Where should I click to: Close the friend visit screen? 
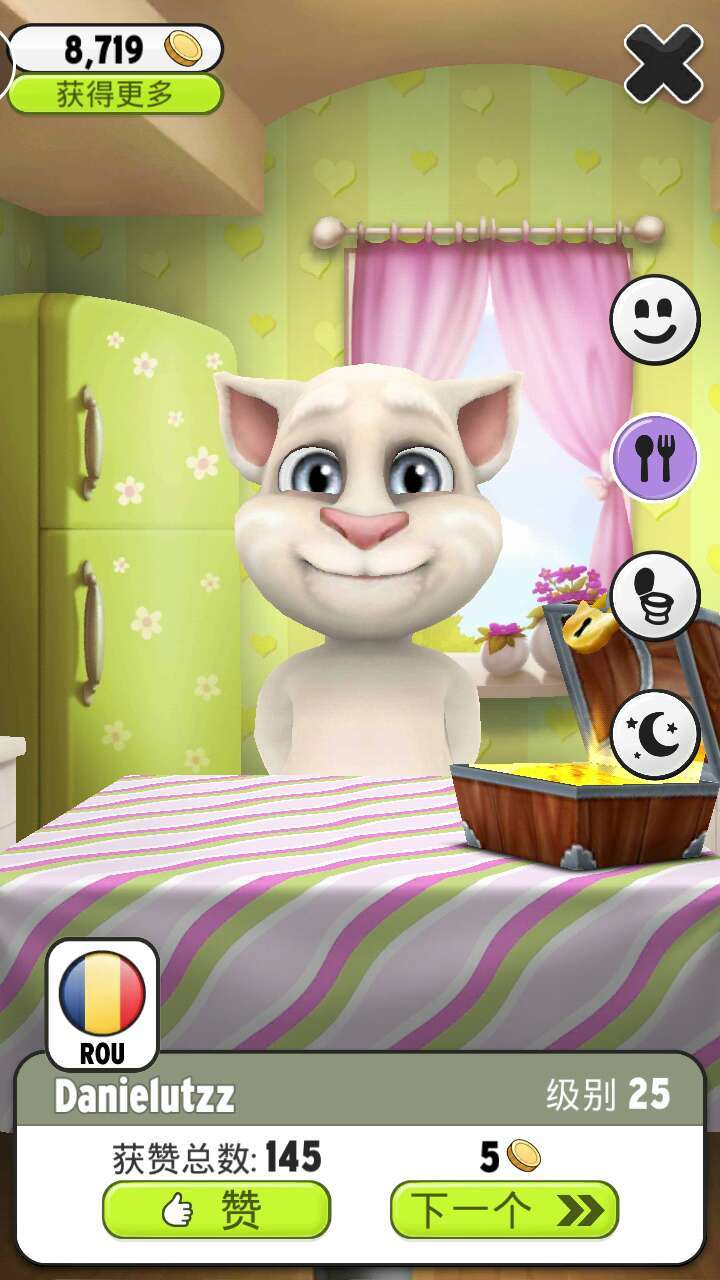pyautogui.click(x=663, y=63)
